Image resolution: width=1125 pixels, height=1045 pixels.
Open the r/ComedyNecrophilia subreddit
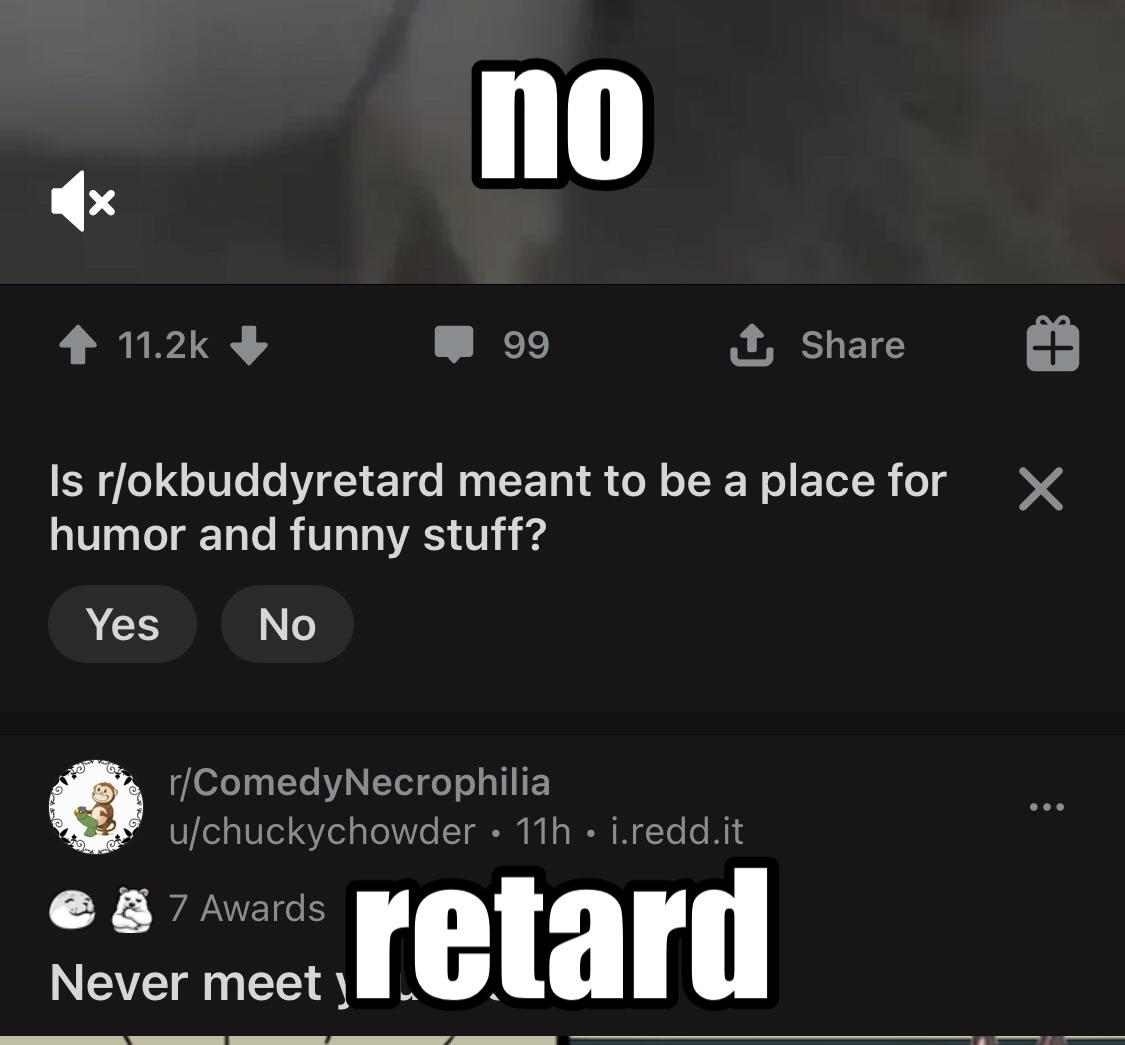click(x=360, y=782)
